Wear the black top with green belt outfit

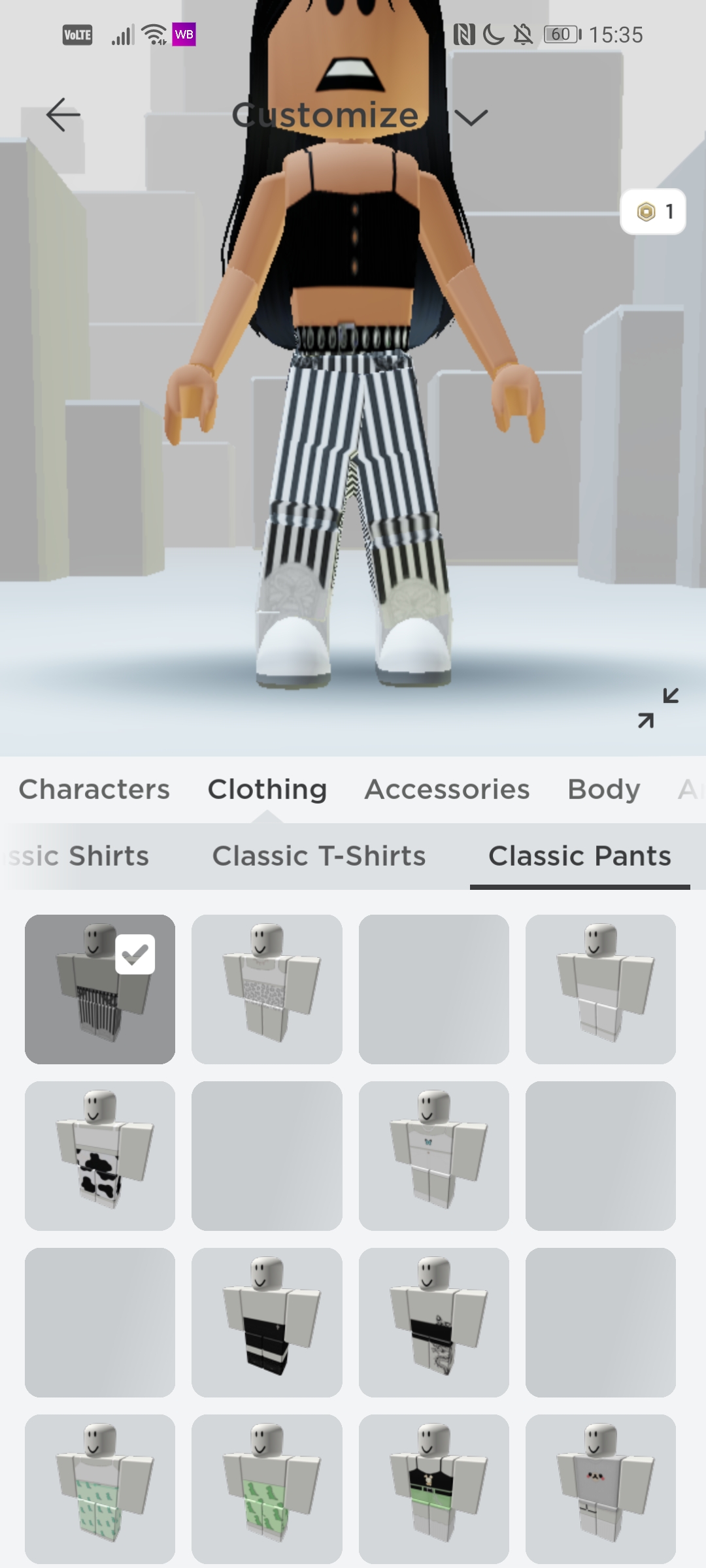point(434,1489)
